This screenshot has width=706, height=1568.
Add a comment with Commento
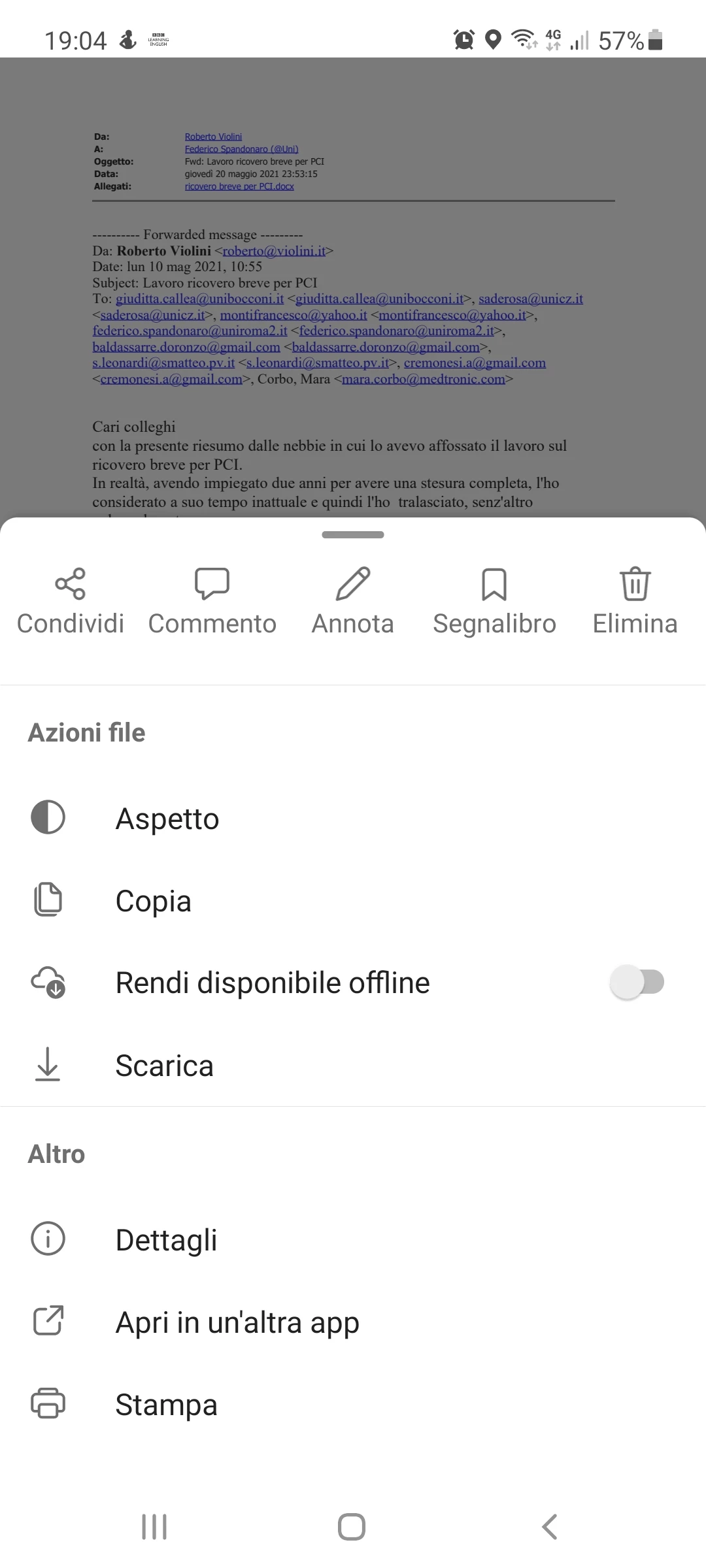pos(212,601)
